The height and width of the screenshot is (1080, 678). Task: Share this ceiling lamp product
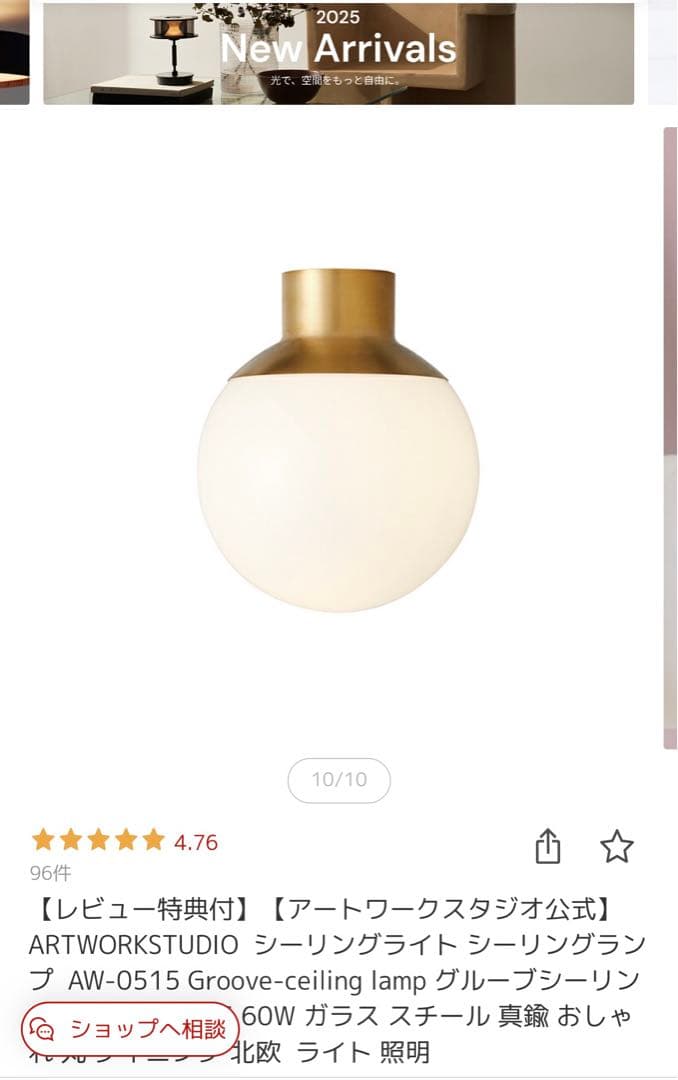tap(547, 847)
